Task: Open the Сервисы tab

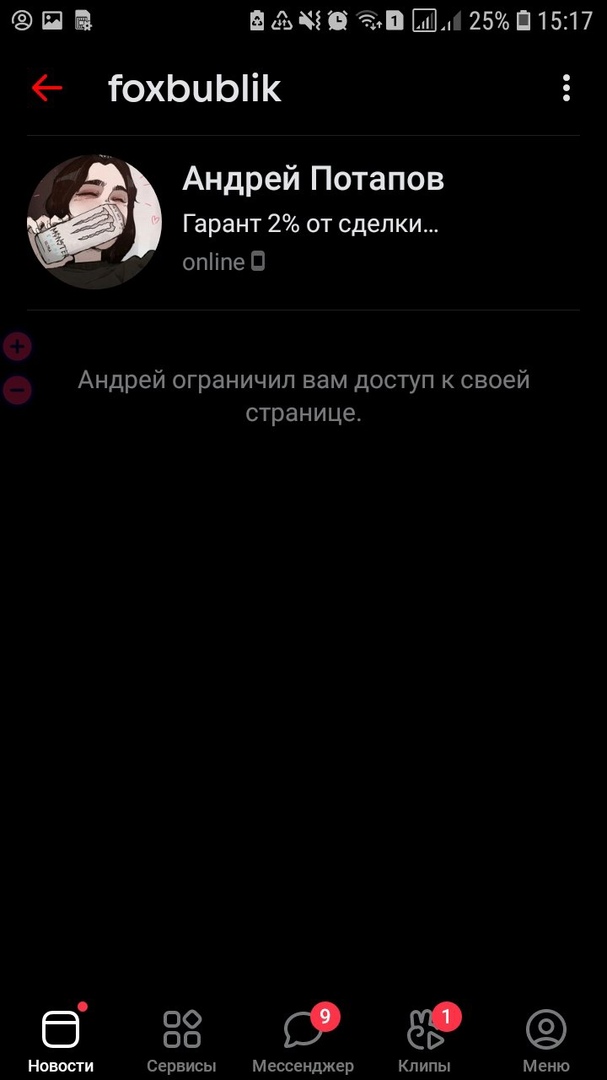Action: pos(181,1040)
